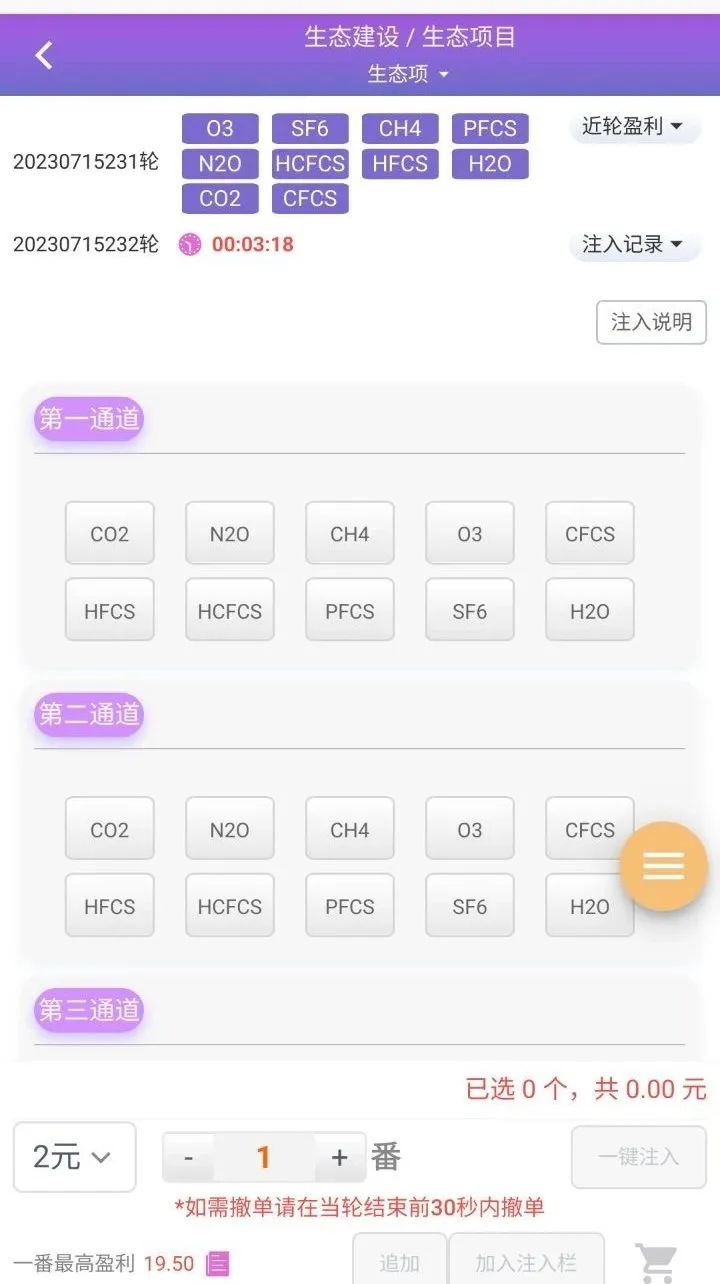This screenshot has width=720, height=1284.
Task: Choose O3 in 第一通道
Action: (470, 533)
